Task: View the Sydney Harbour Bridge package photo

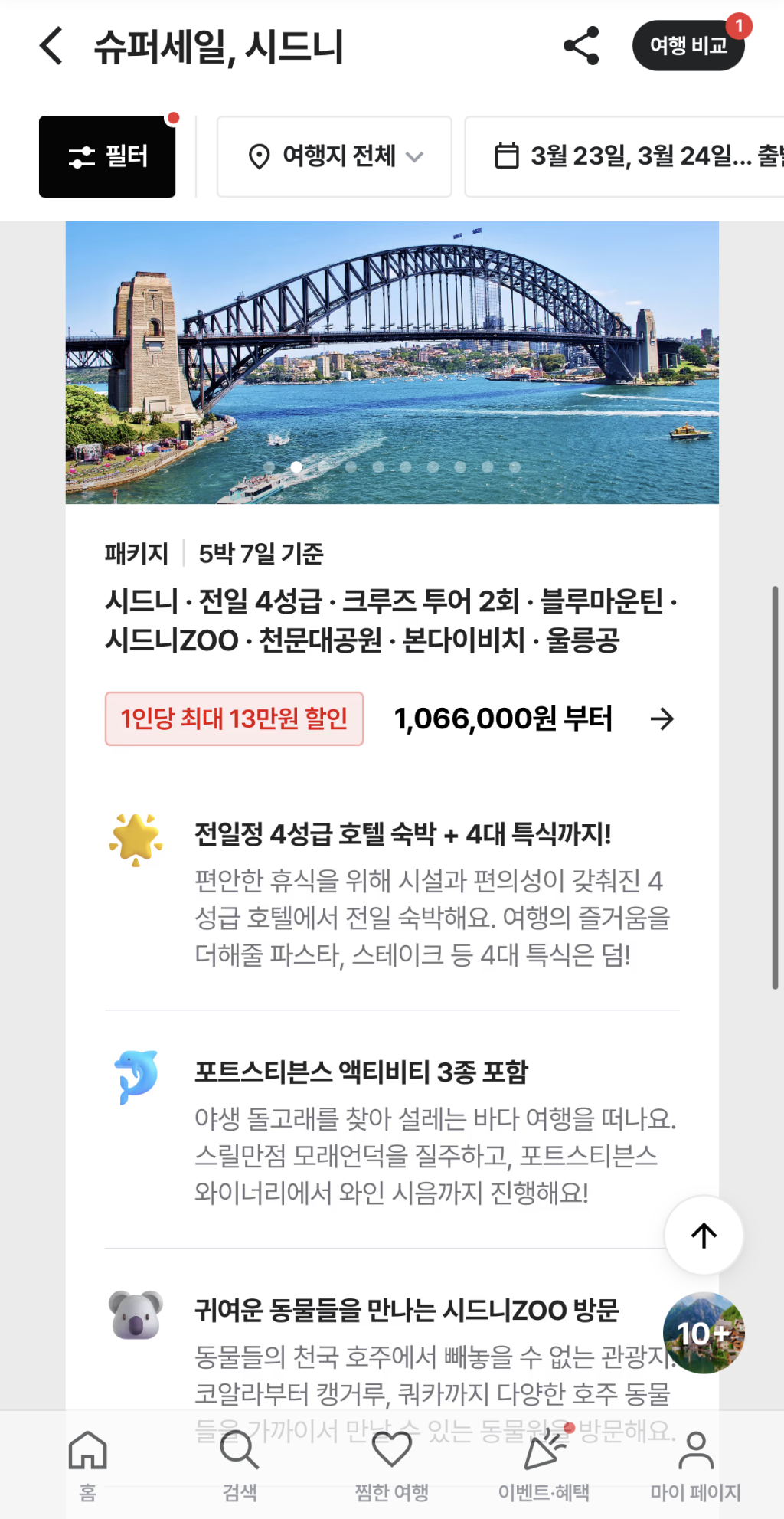Action: tap(392, 362)
